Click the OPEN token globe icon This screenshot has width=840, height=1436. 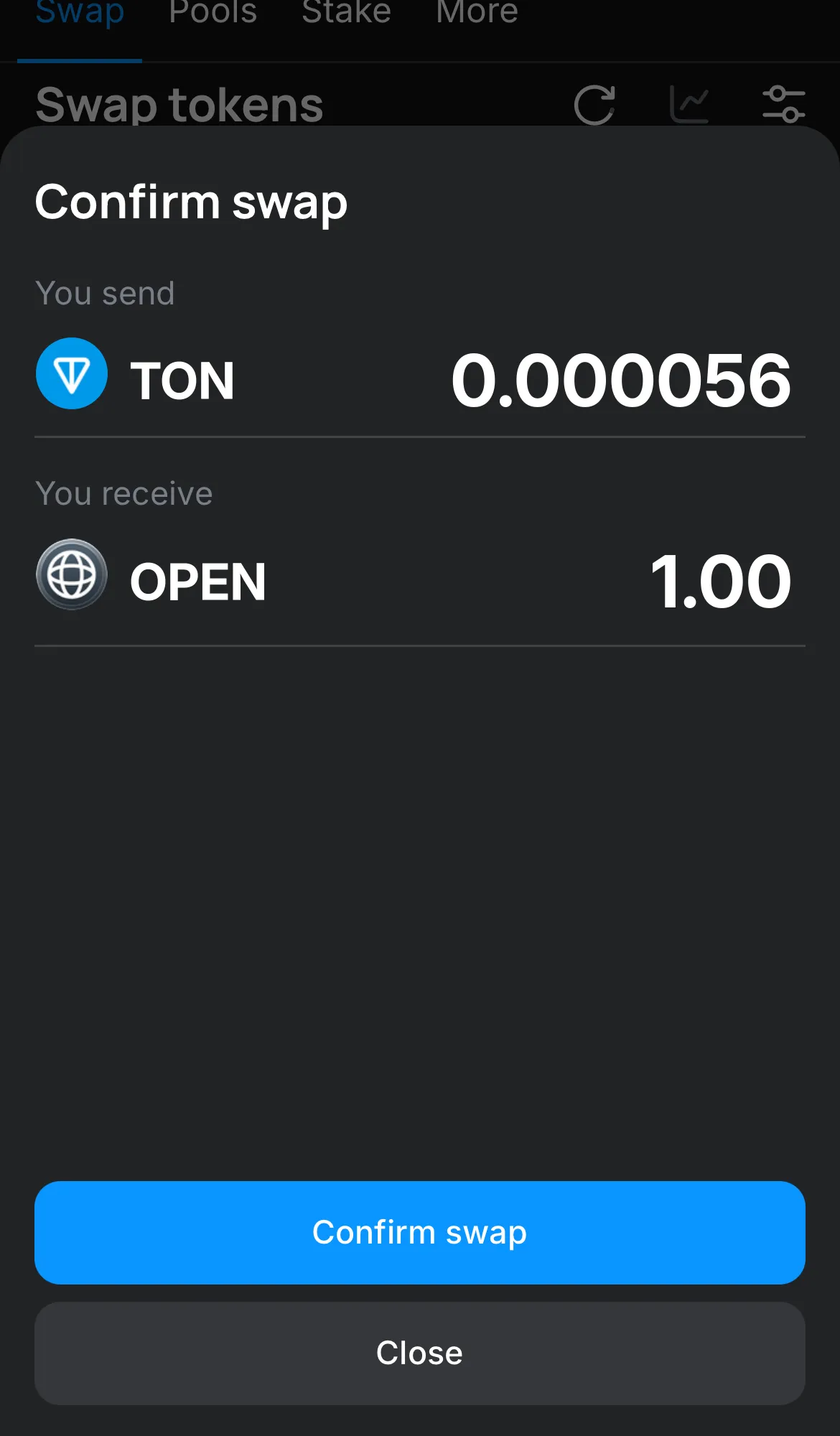(72, 575)
